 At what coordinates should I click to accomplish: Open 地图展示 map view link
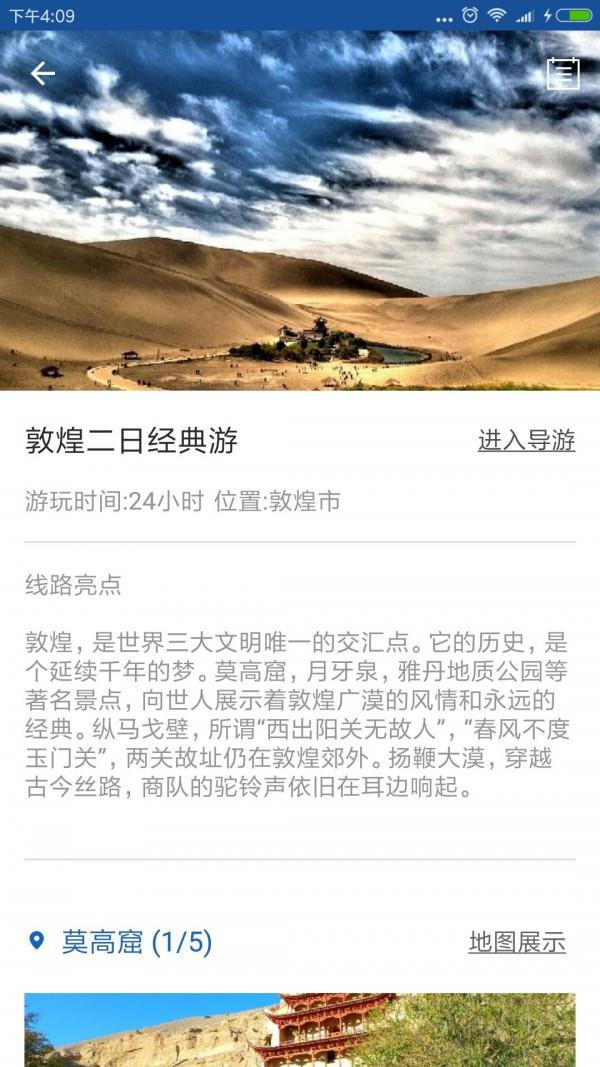tap(517, 942)
